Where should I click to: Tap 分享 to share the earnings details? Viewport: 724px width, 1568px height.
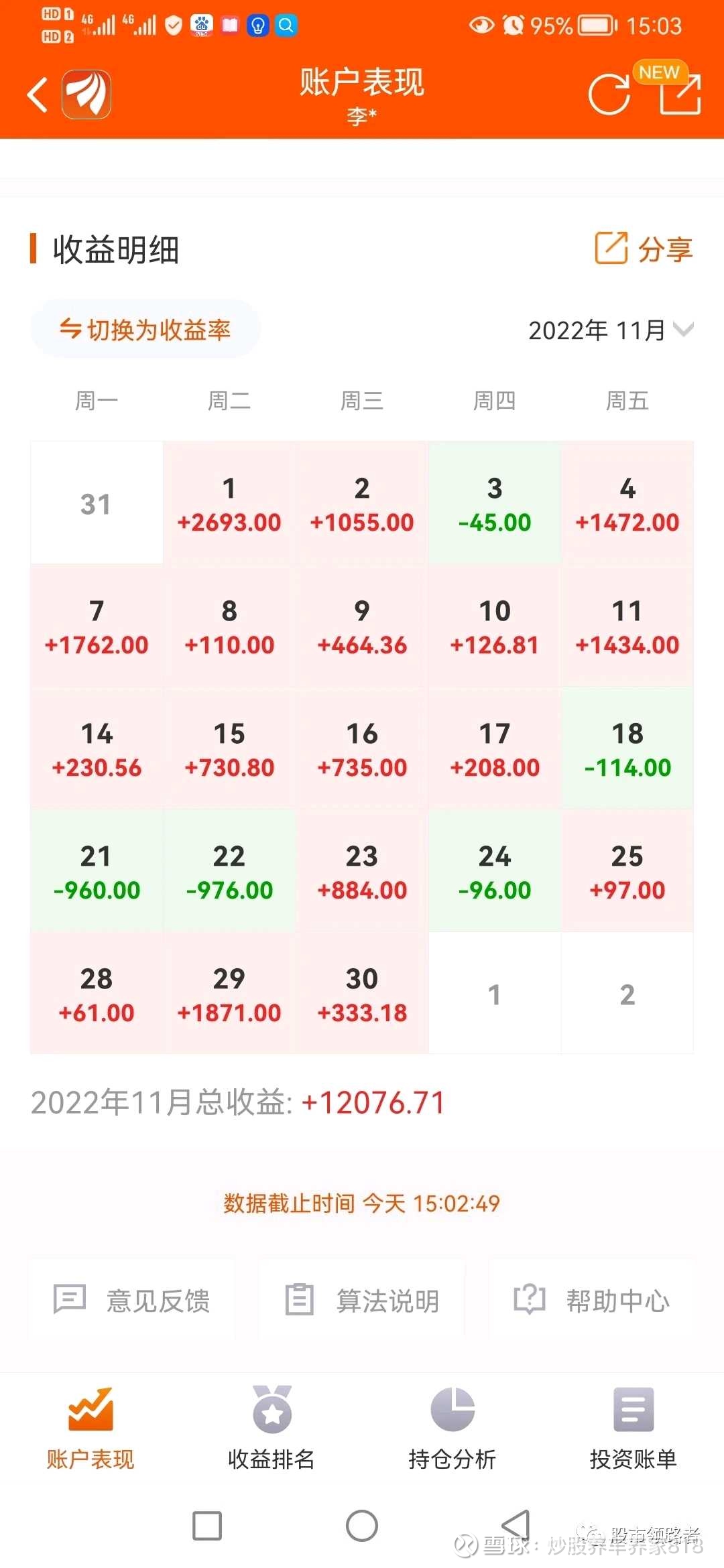click(x=644, y=249)
